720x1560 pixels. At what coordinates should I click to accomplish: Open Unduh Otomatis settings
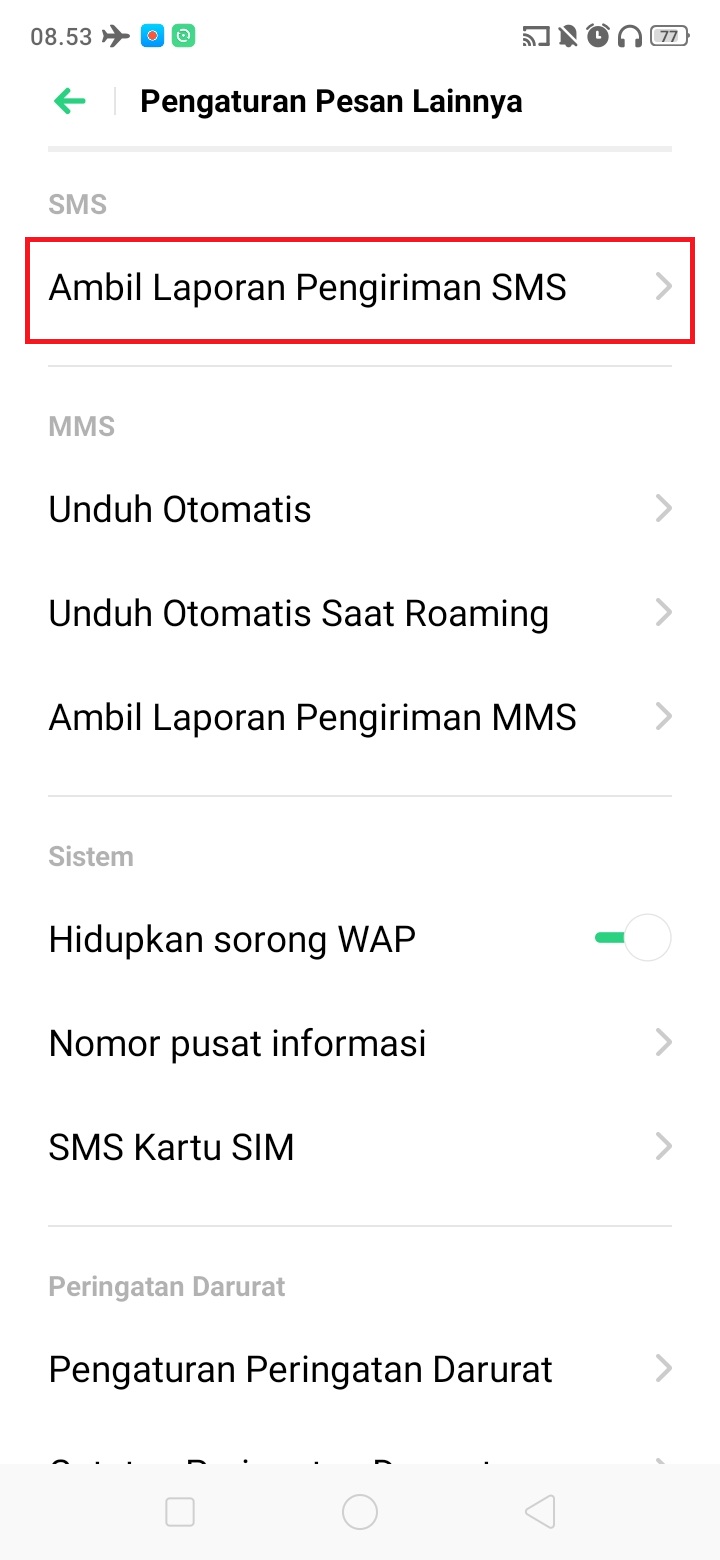point(360,510)
